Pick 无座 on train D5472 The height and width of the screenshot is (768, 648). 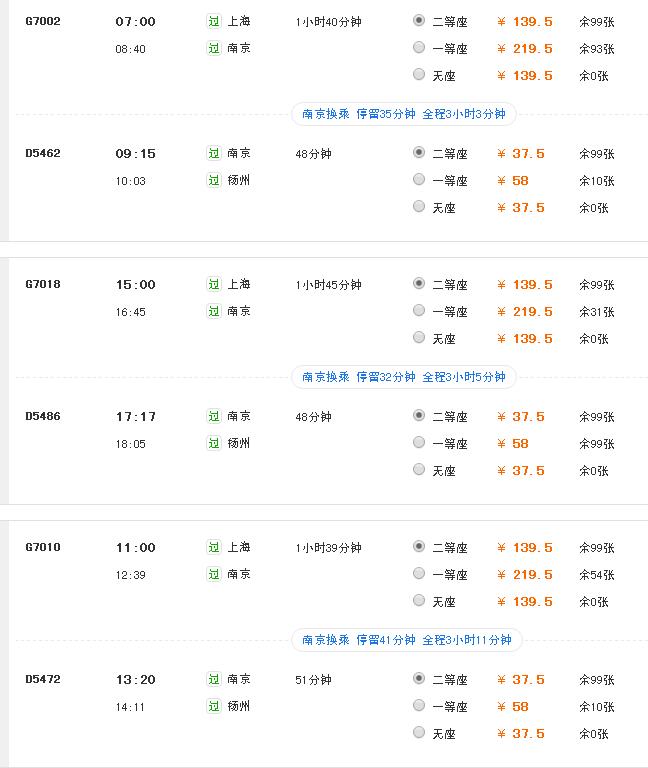tap(419, 732)
